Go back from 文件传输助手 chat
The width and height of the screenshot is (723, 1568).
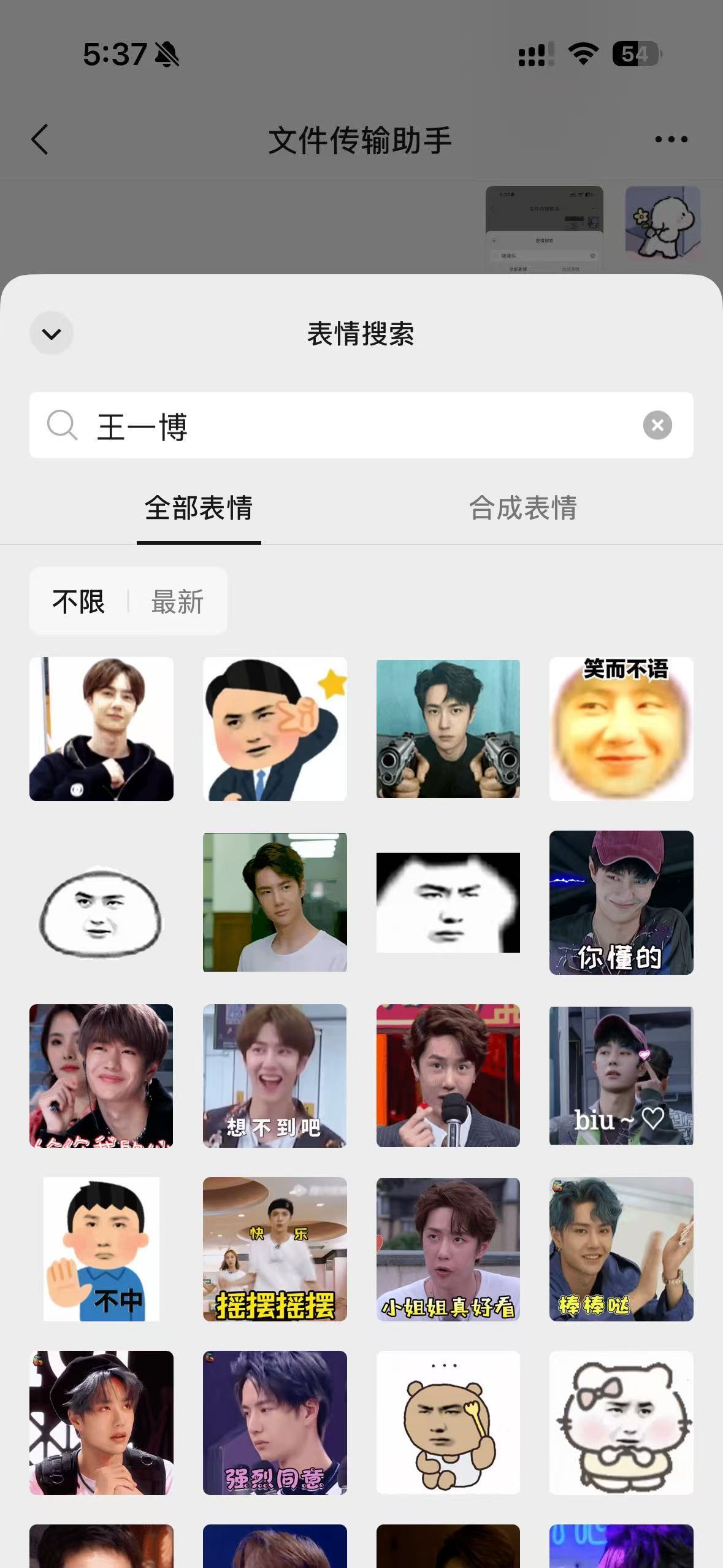pos(40,140)
